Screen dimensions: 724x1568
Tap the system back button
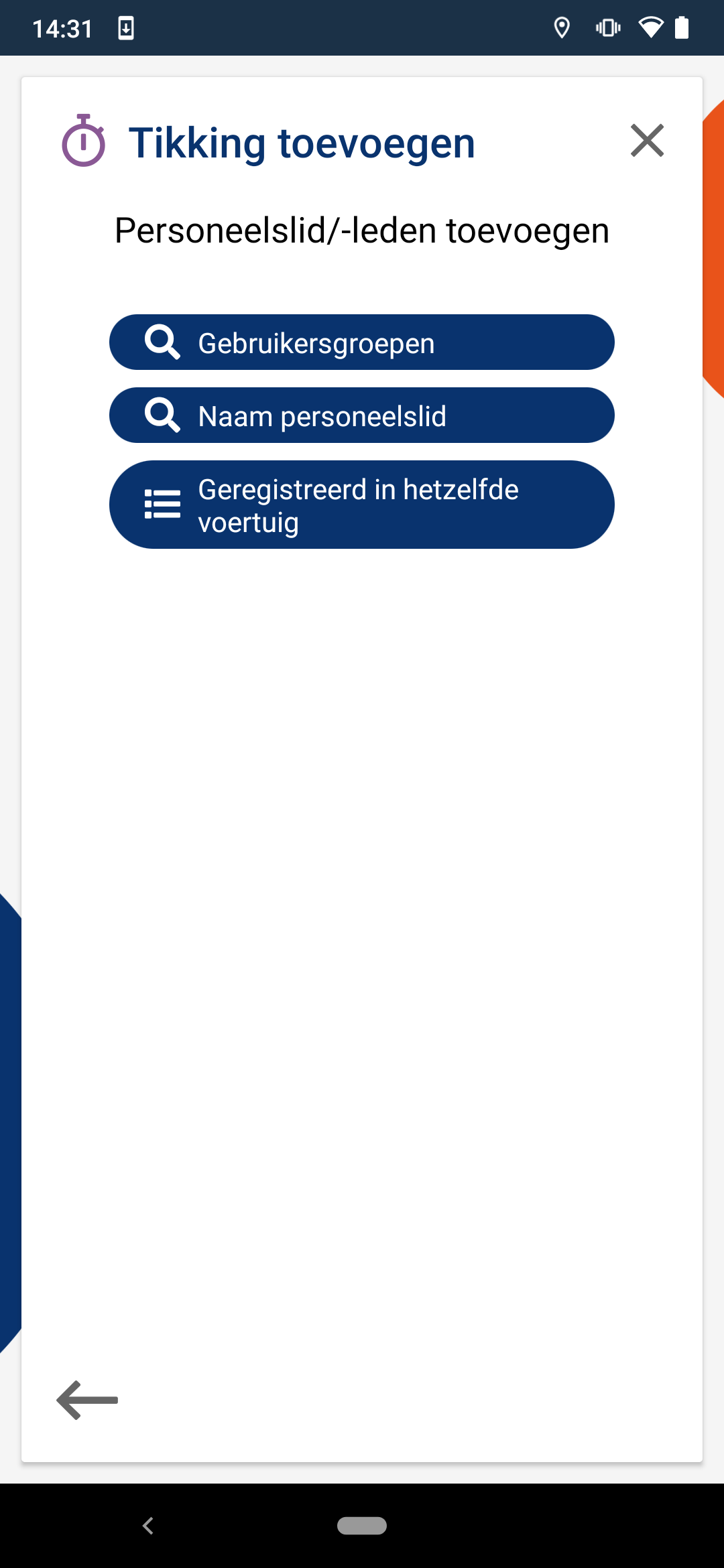coord(148,1526)
